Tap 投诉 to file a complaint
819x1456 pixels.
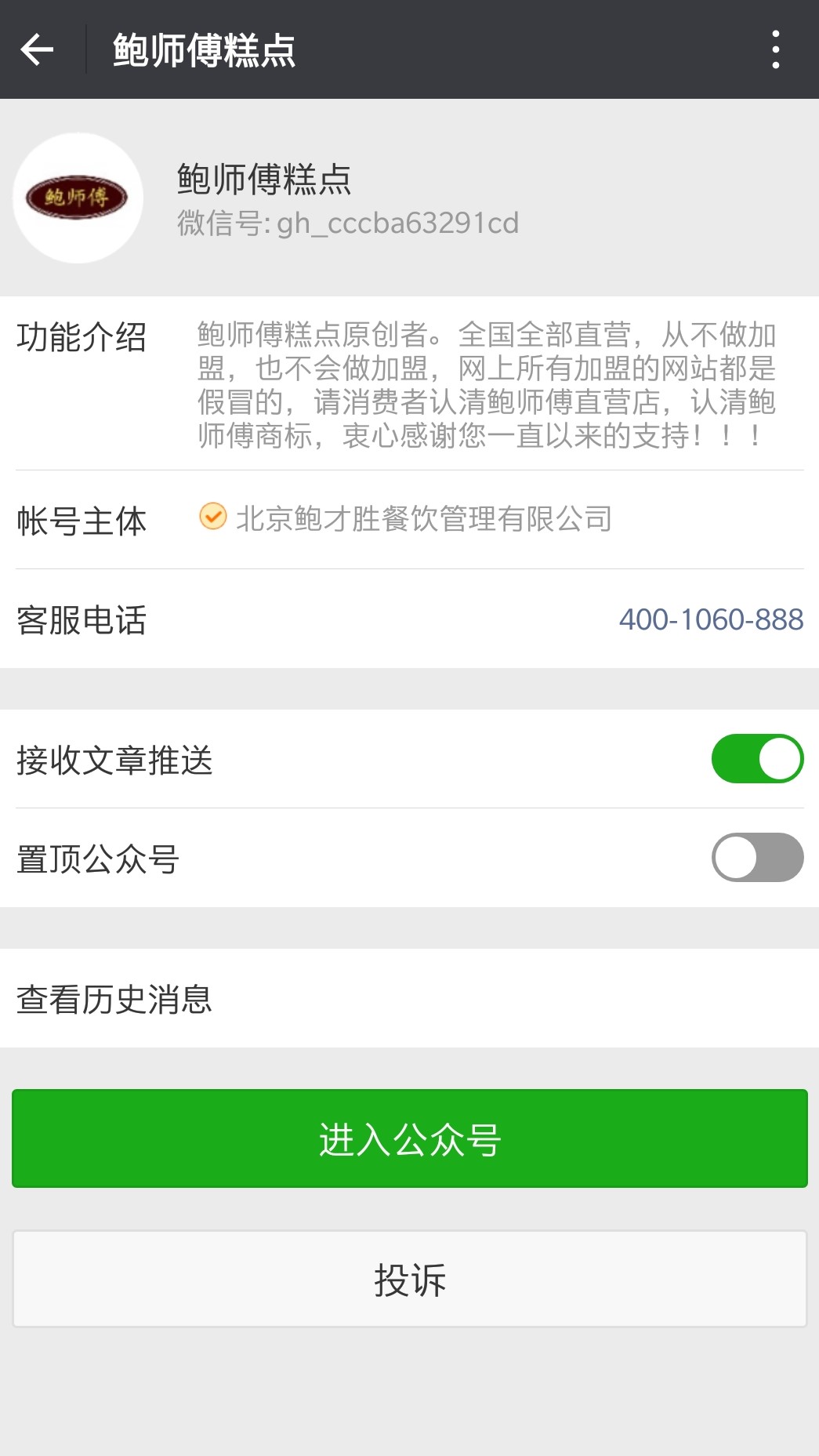click(x=409, y=1280)
